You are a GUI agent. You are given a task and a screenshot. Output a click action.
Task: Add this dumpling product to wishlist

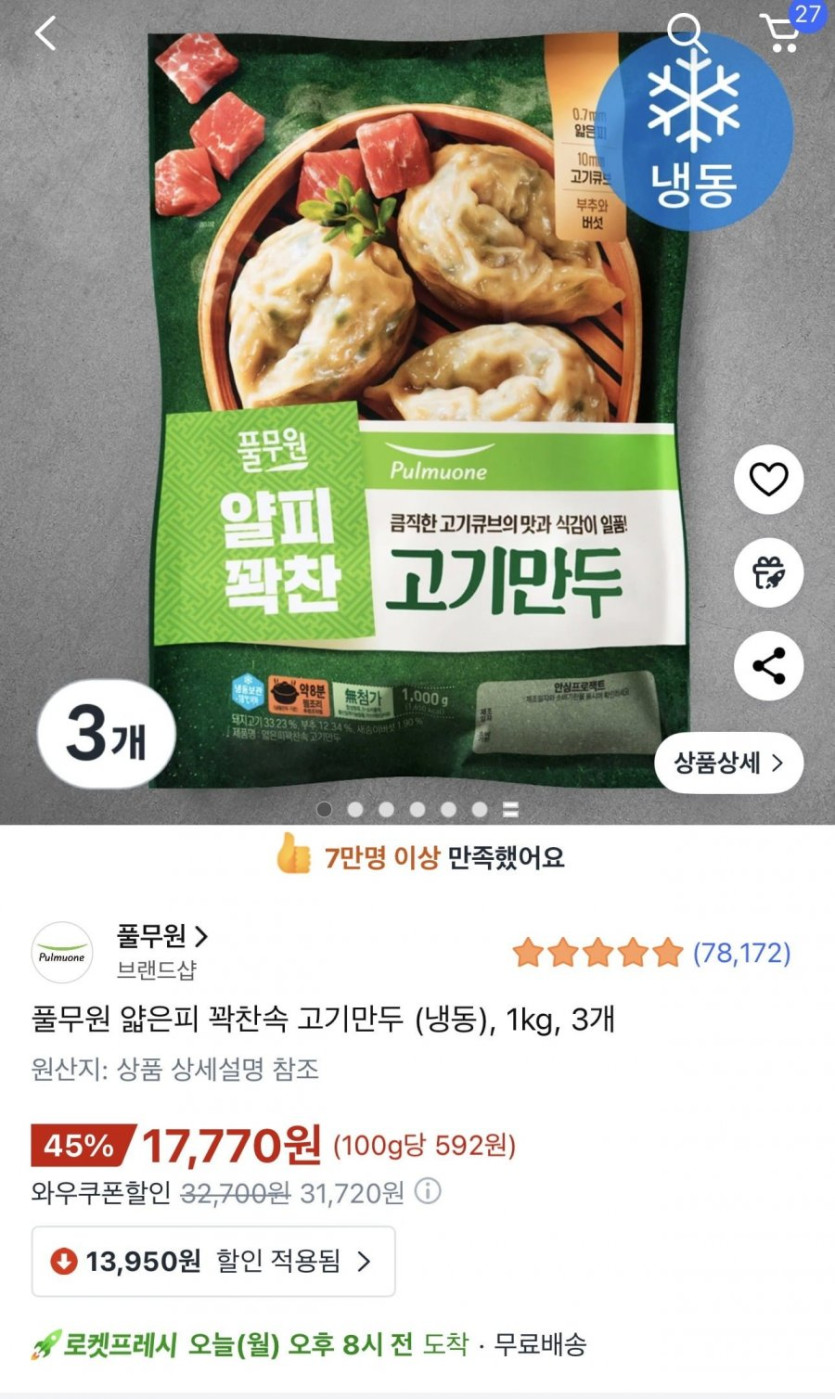(x=768, y=481)
